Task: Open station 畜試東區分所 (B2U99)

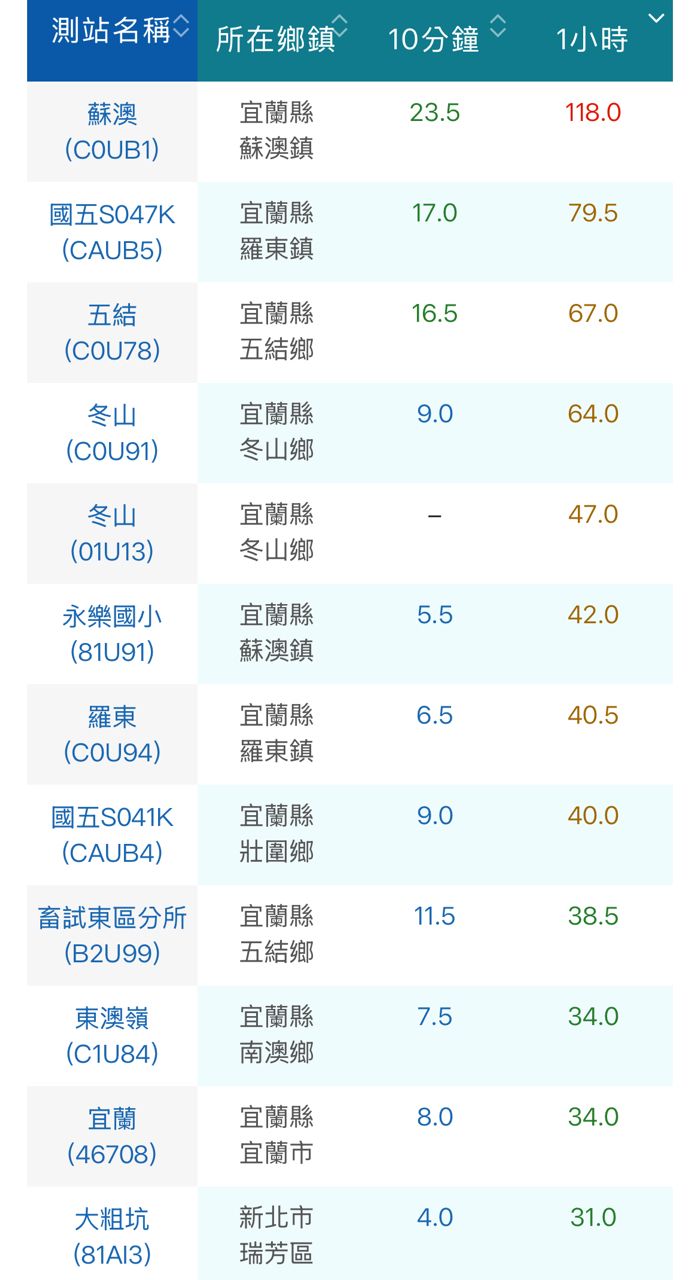Action: click(112, 936)
